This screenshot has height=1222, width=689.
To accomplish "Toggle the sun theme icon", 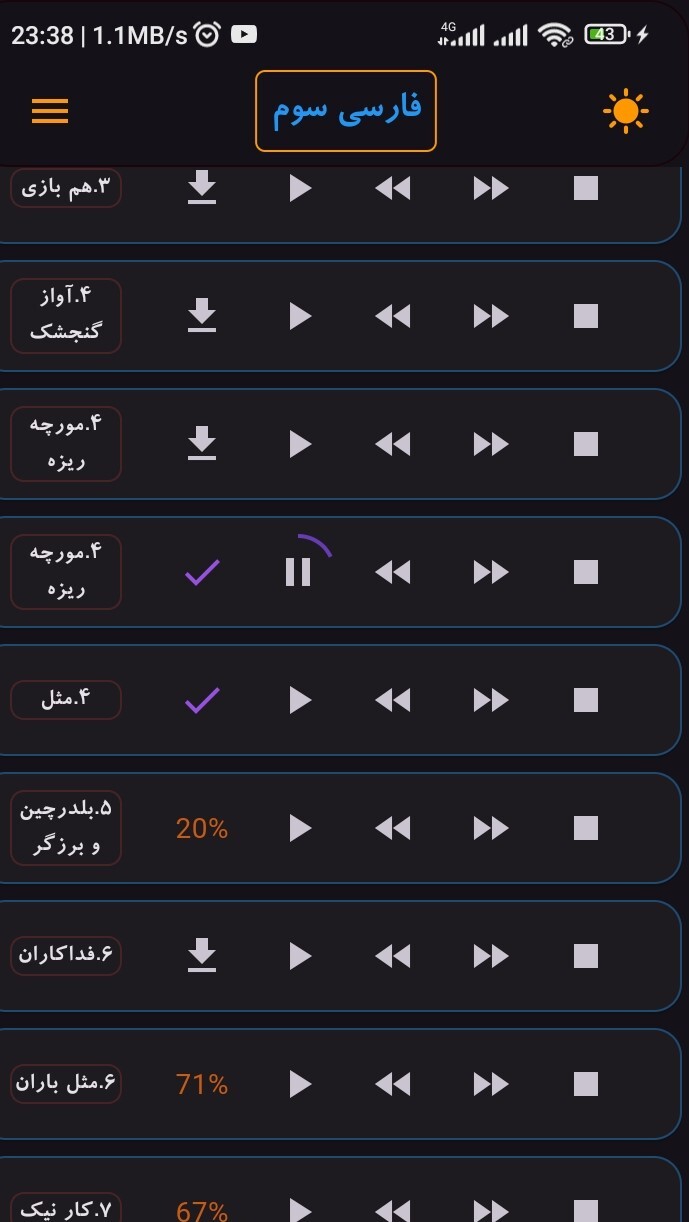I will coord(626,111).
